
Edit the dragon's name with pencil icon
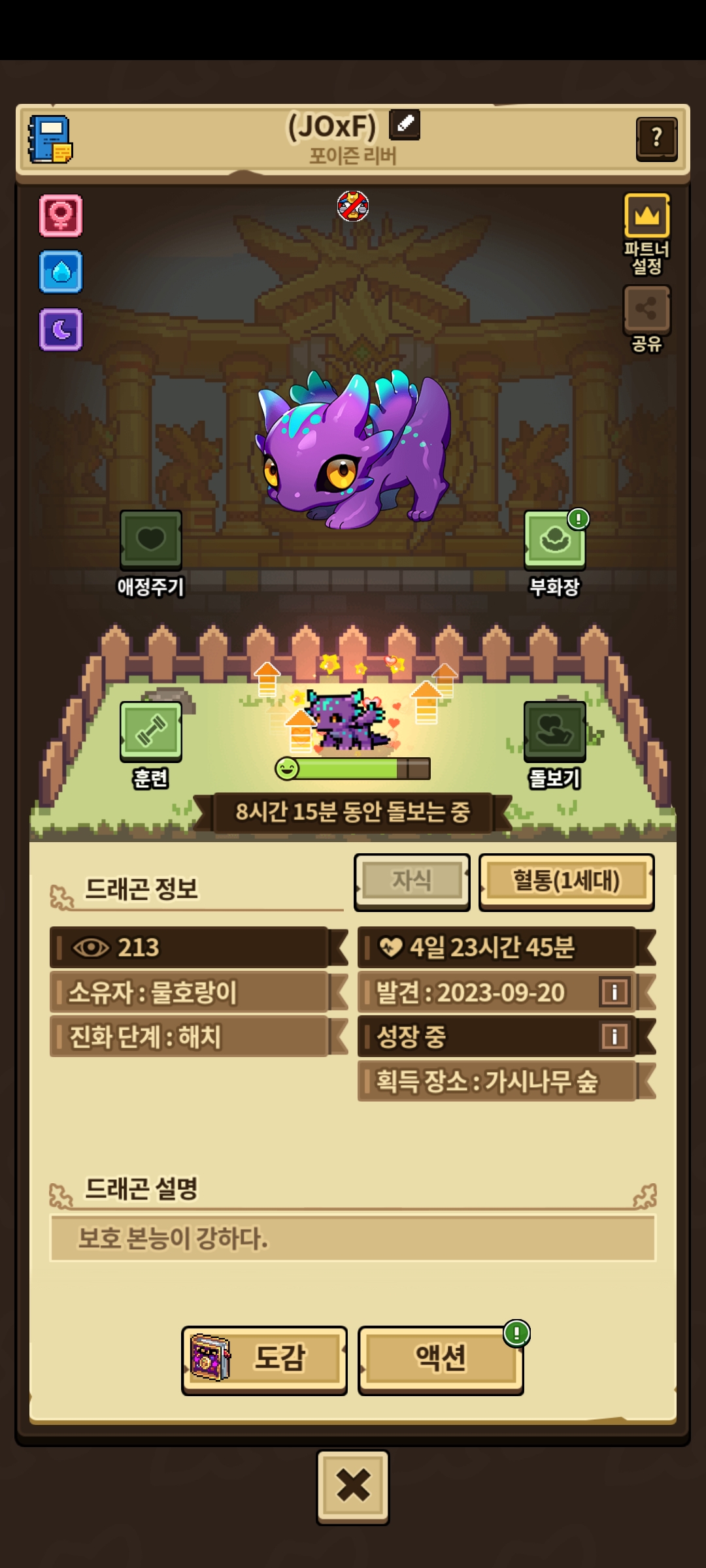coord(405,124)
